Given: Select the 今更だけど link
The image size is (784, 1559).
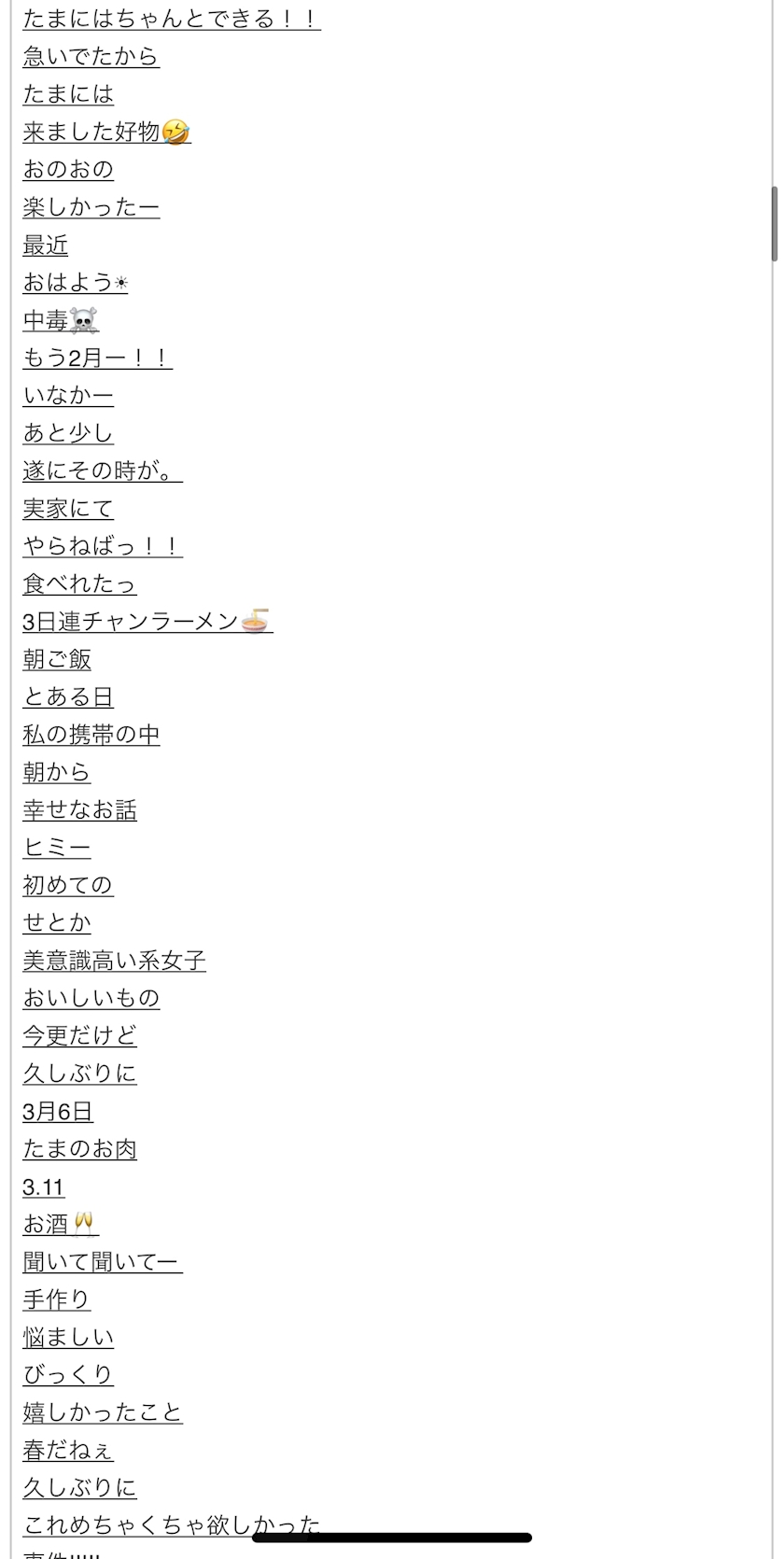Looking at the screenshot, I should (x=79, y=1035).
